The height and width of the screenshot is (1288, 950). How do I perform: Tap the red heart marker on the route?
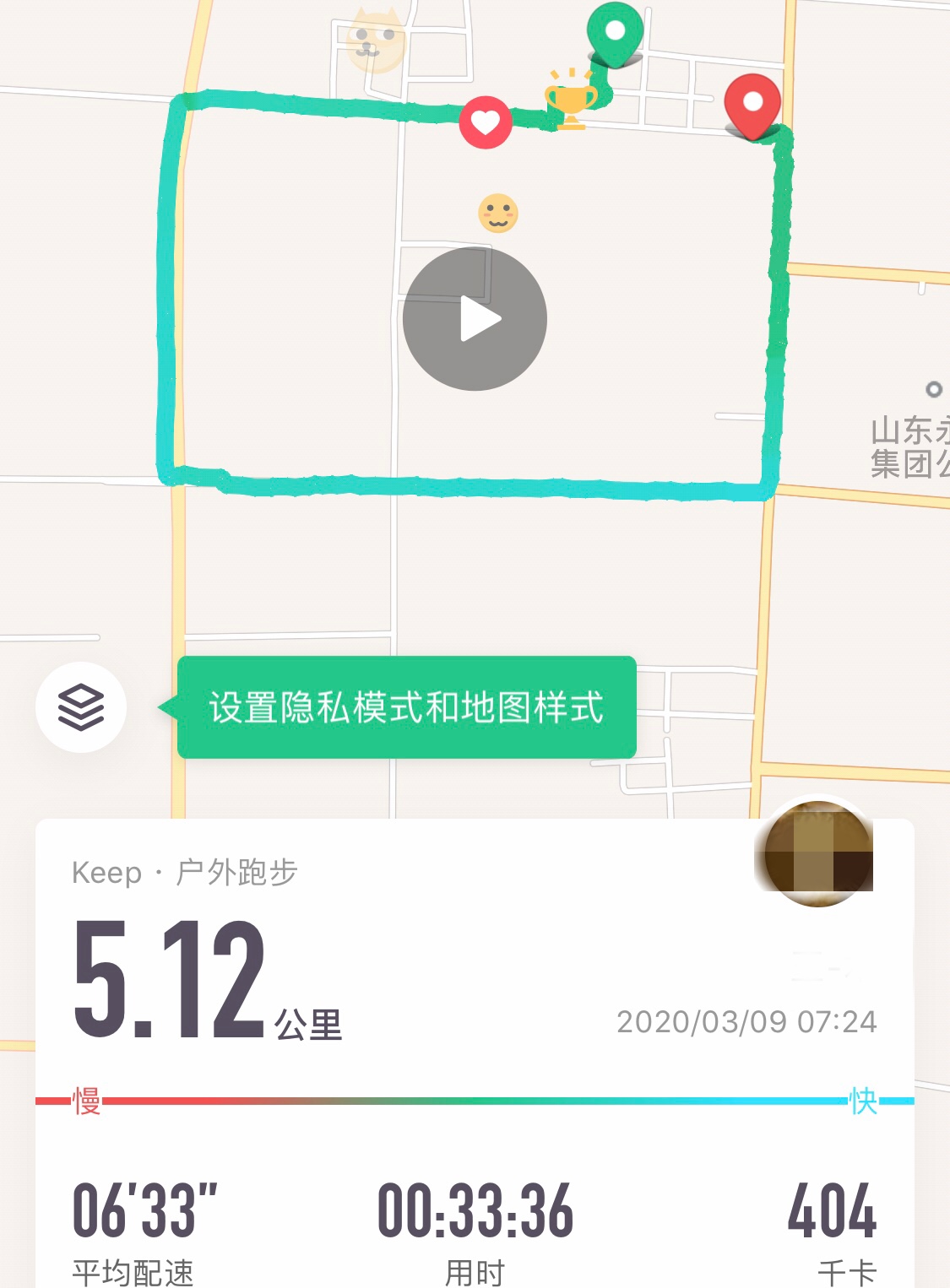[486, 123]
